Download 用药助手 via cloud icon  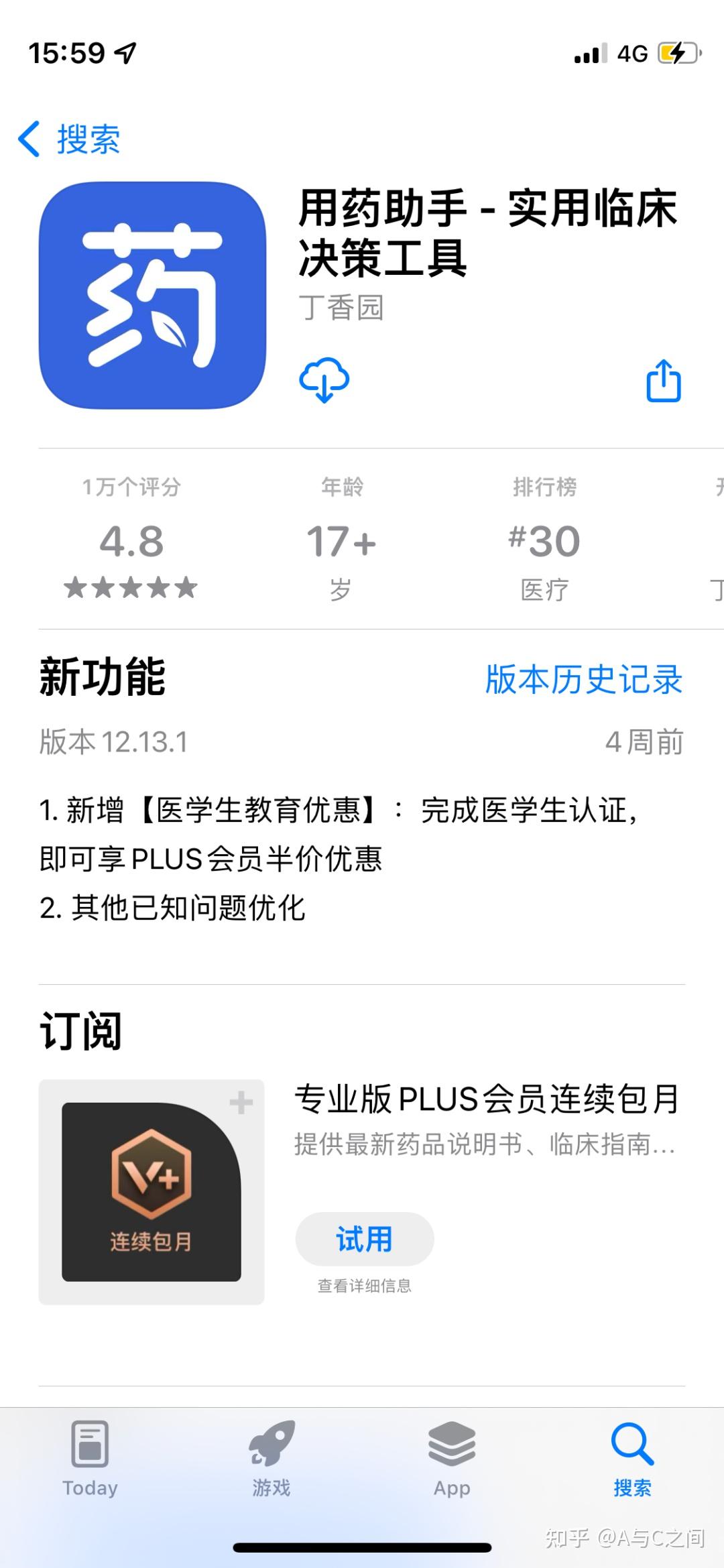pyautogui.click(x=324, y=380)
